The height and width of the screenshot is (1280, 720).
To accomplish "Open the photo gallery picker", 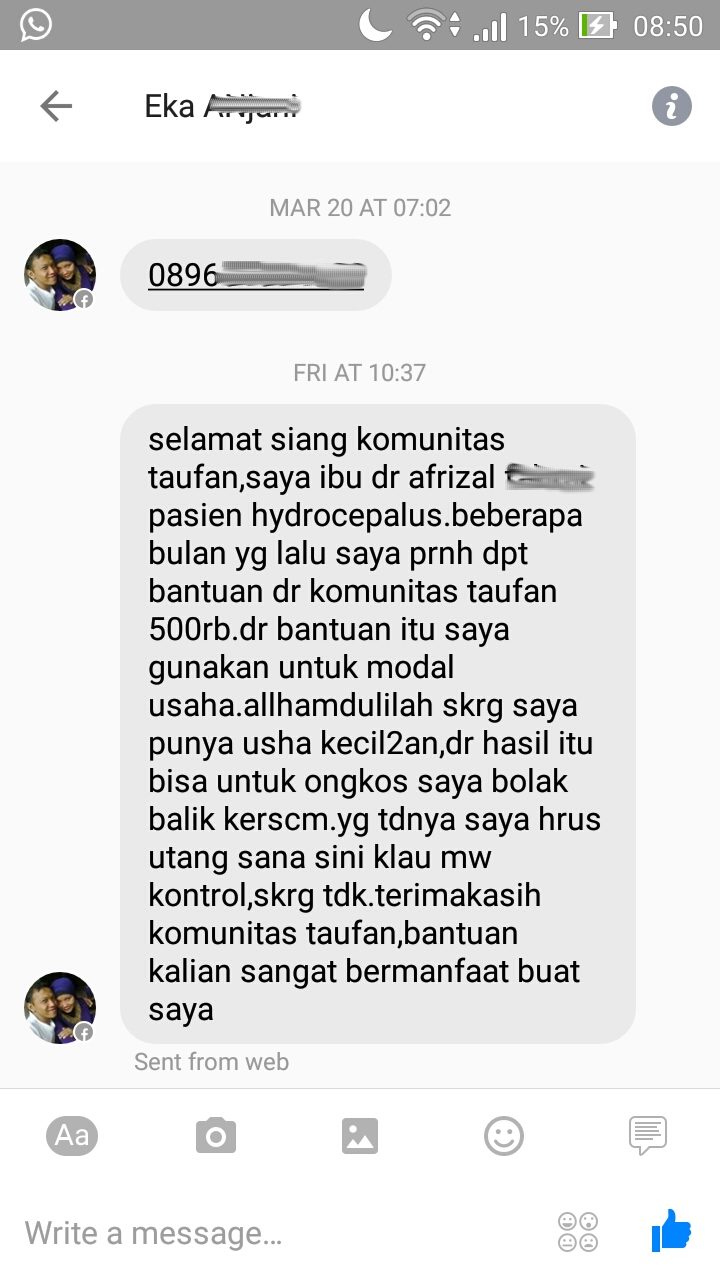I will click(360, 1136).
